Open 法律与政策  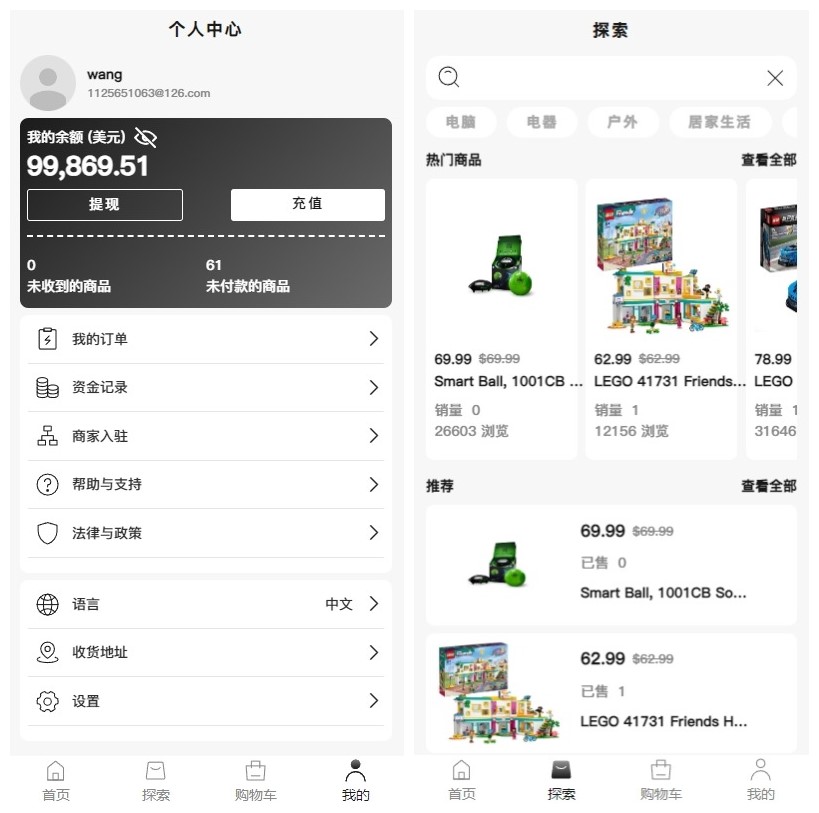tap(206, 533)
